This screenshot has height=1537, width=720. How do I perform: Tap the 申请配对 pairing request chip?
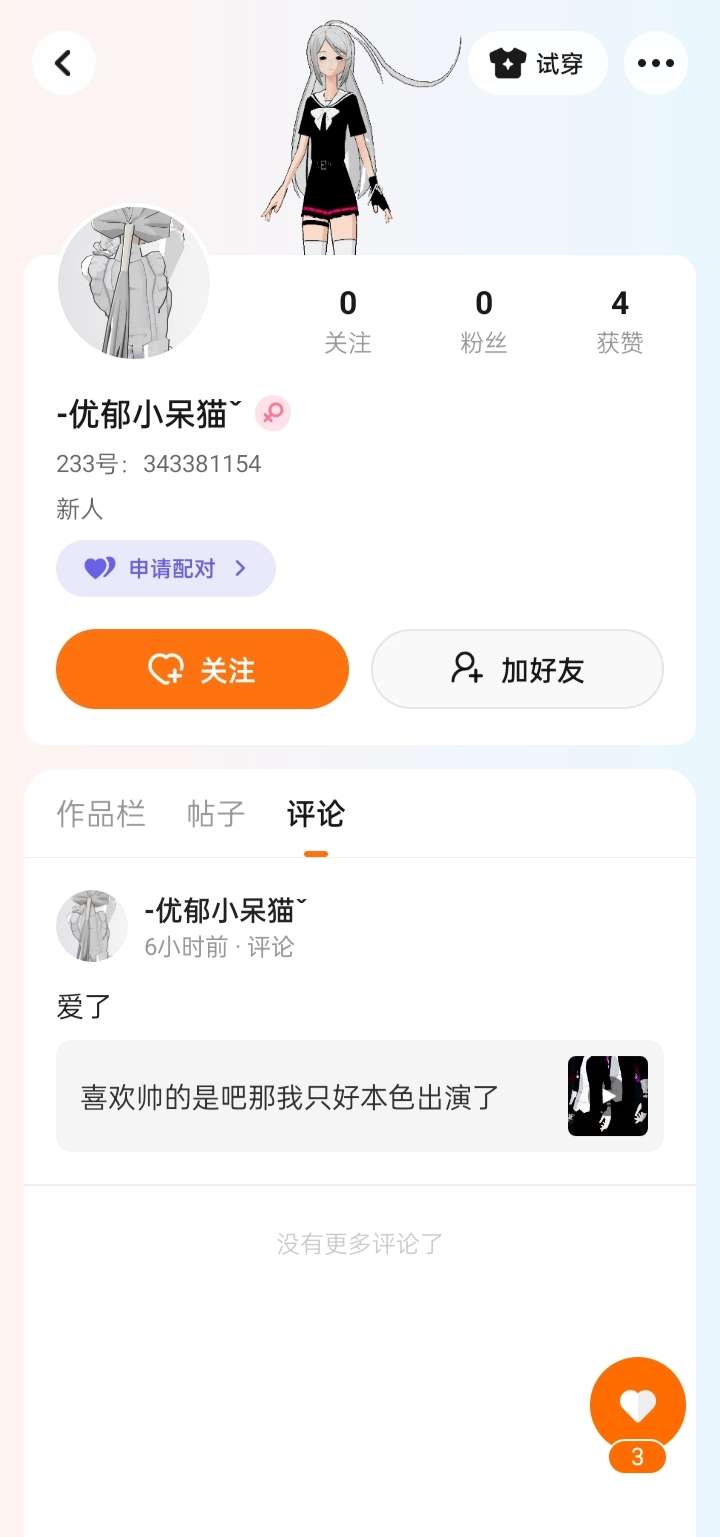166,569
